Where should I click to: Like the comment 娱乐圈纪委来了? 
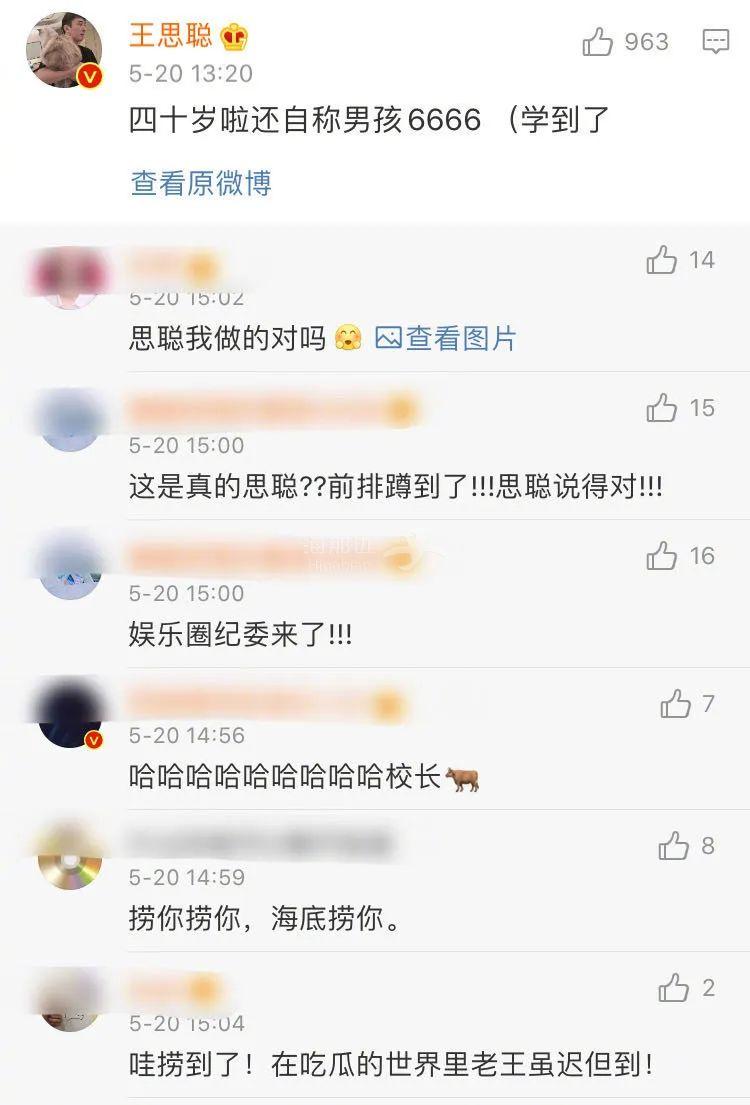(662, 556)
